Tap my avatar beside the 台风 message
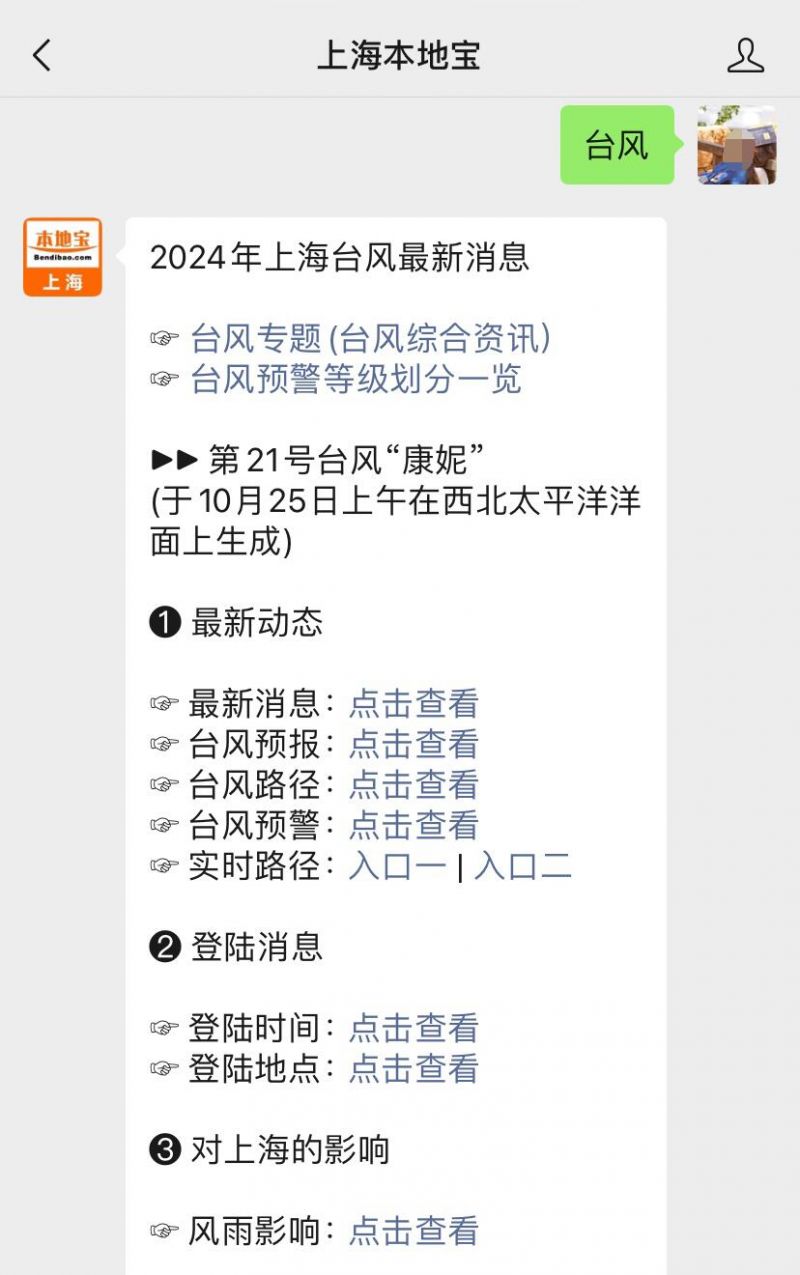Viewport: 800px width, 1275px height. click(x=737, y=145)
